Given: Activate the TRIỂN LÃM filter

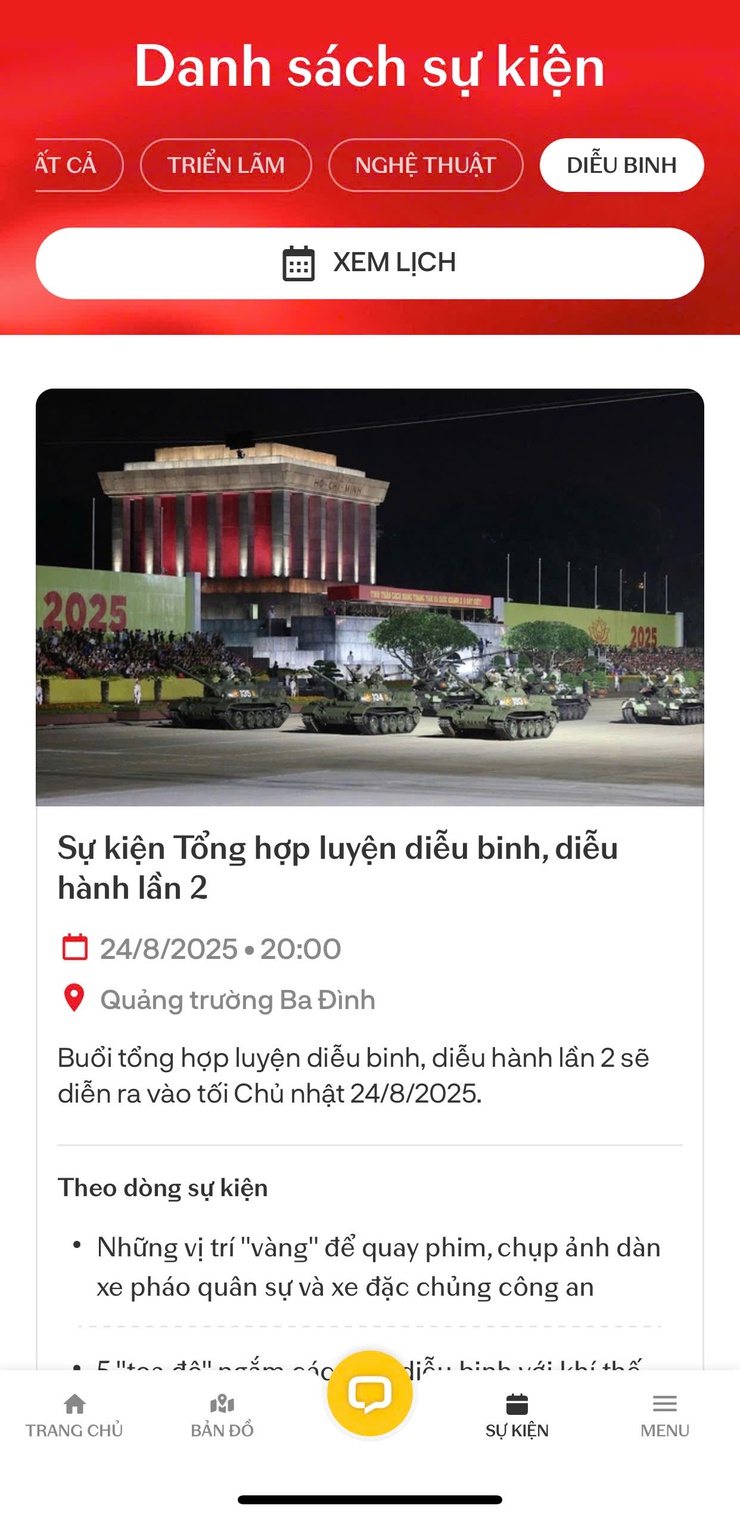Looking at the screenshot, I should (x=226, y=165).
